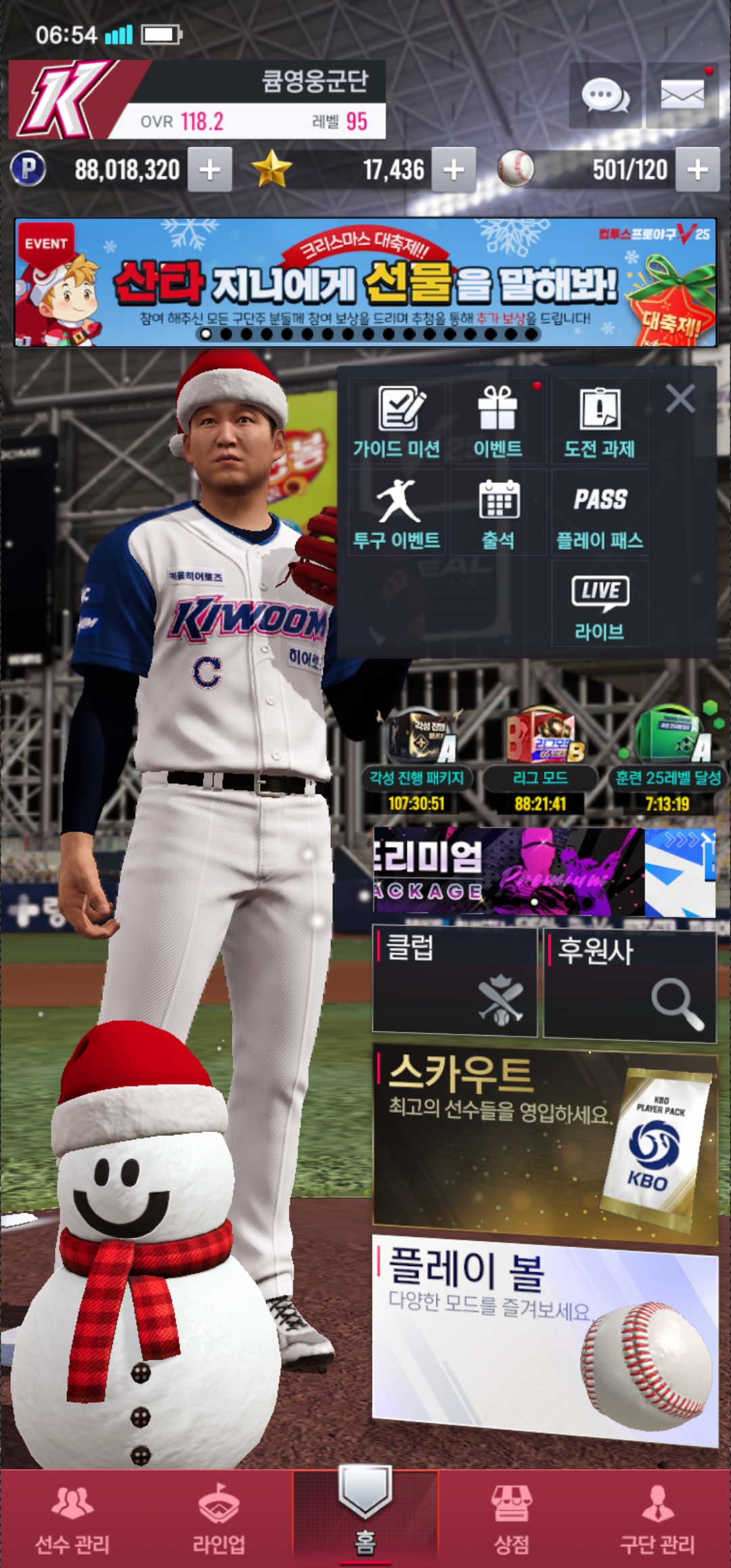Open the chat speech bubble icon
The image size is (731, 1568).
coord(604,95)
